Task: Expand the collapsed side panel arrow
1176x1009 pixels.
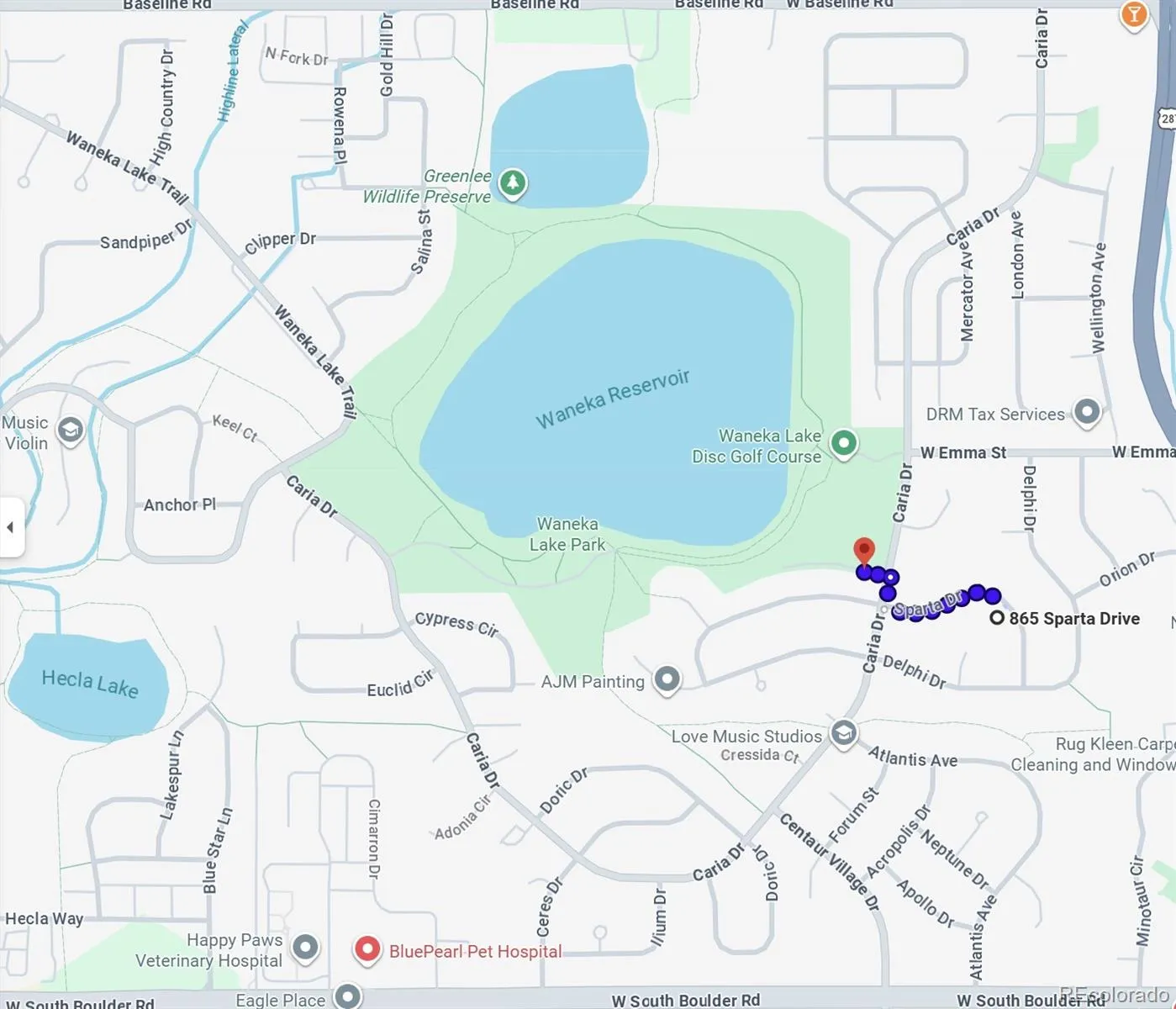Action: [11, 527]
